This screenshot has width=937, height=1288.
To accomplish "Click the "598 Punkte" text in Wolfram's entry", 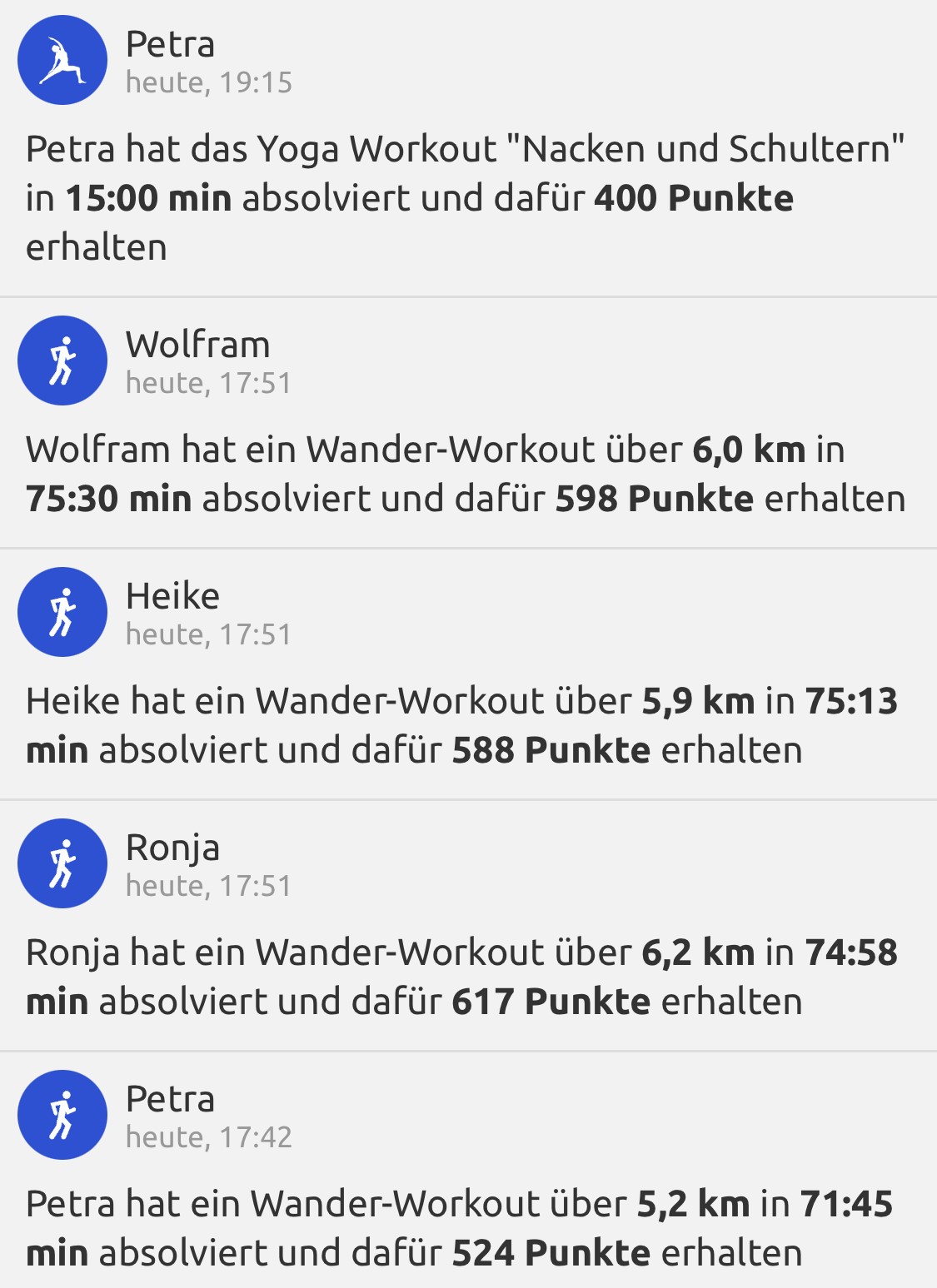I will click(x=655, y=500).
